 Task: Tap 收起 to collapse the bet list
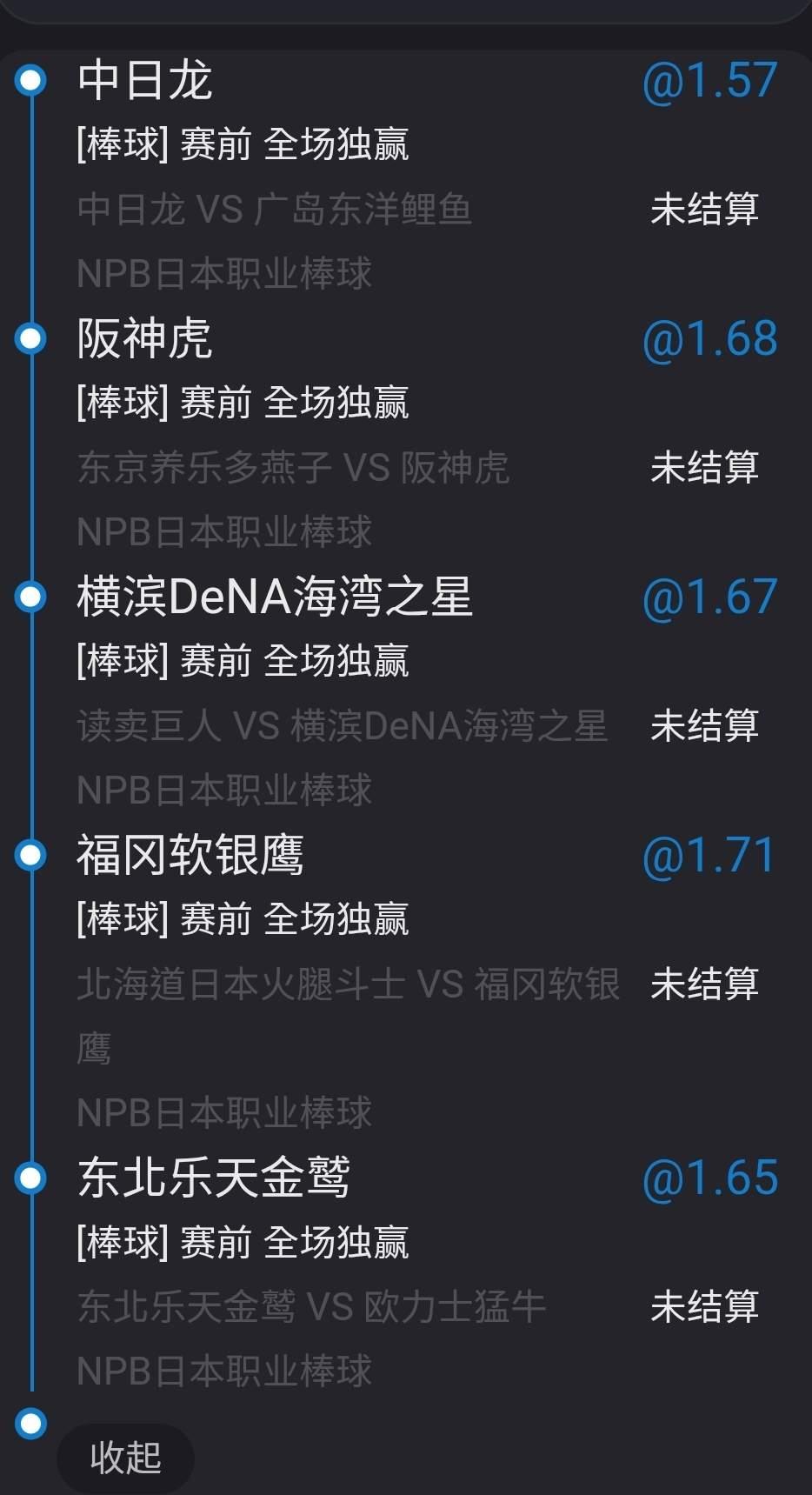click(x=125, y=1458)
